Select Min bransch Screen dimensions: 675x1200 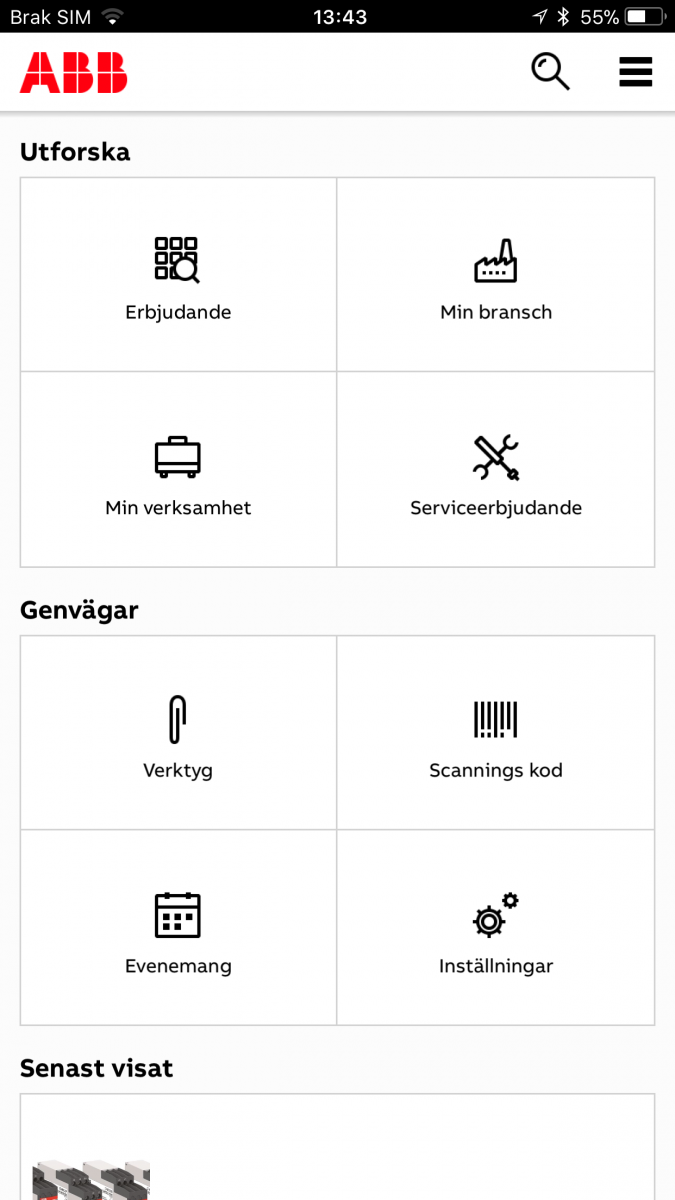tap(496, 275)
